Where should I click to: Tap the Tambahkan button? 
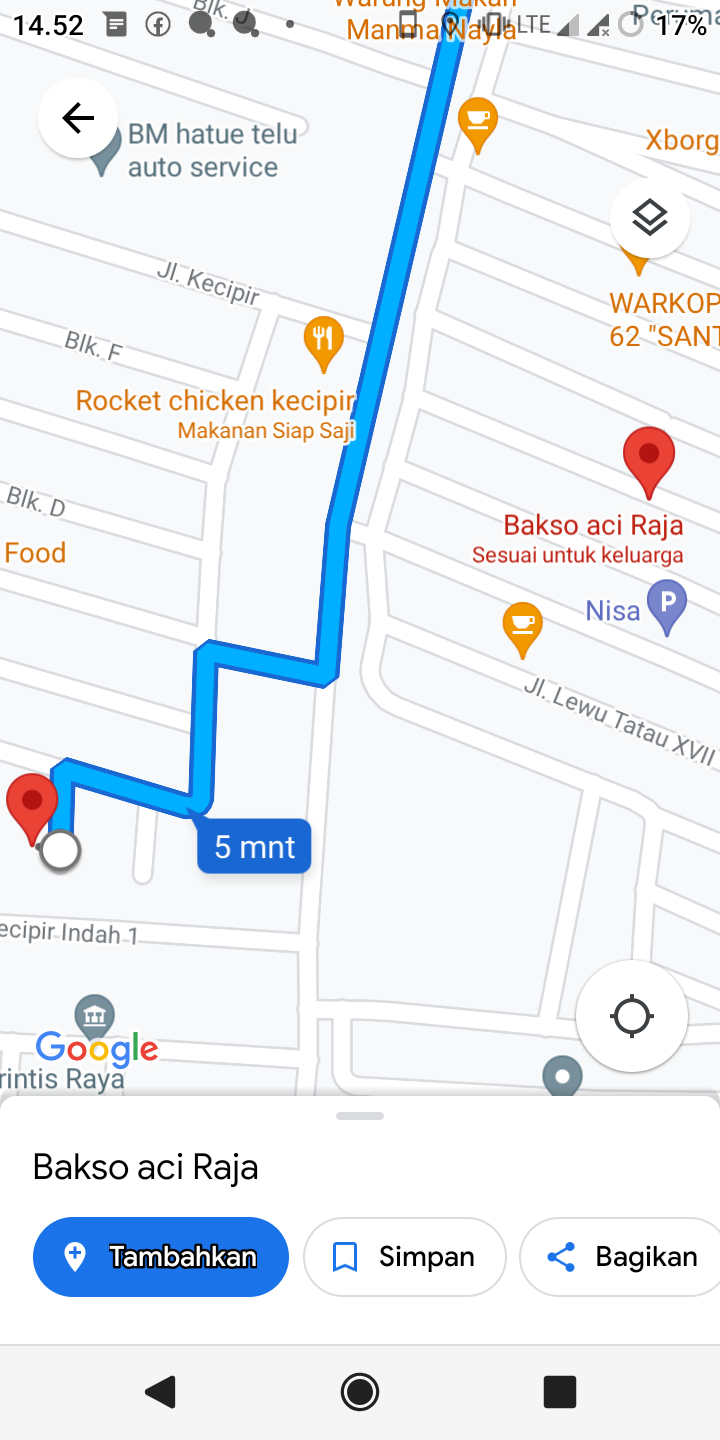tap(161, 1257)
